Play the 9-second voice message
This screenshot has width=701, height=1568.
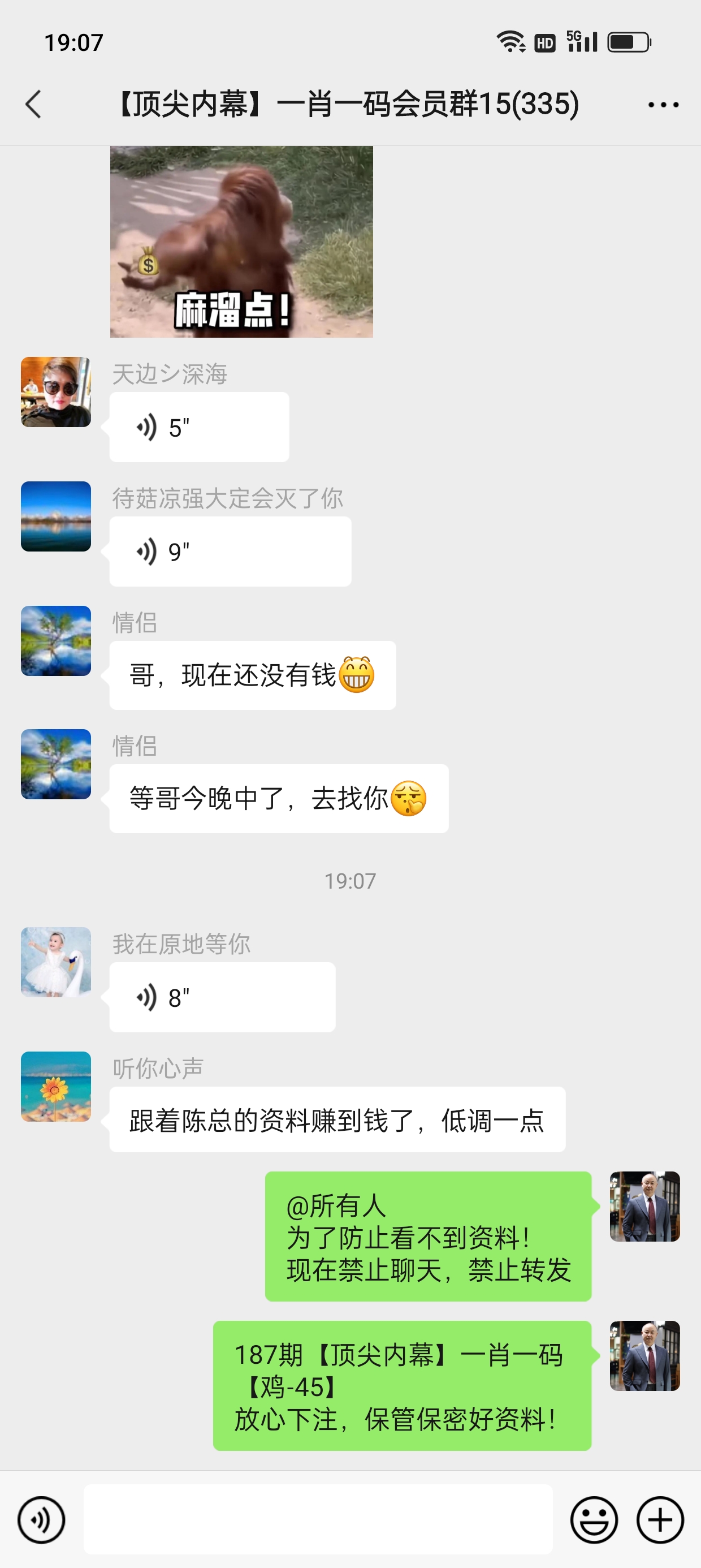[230, 552]
